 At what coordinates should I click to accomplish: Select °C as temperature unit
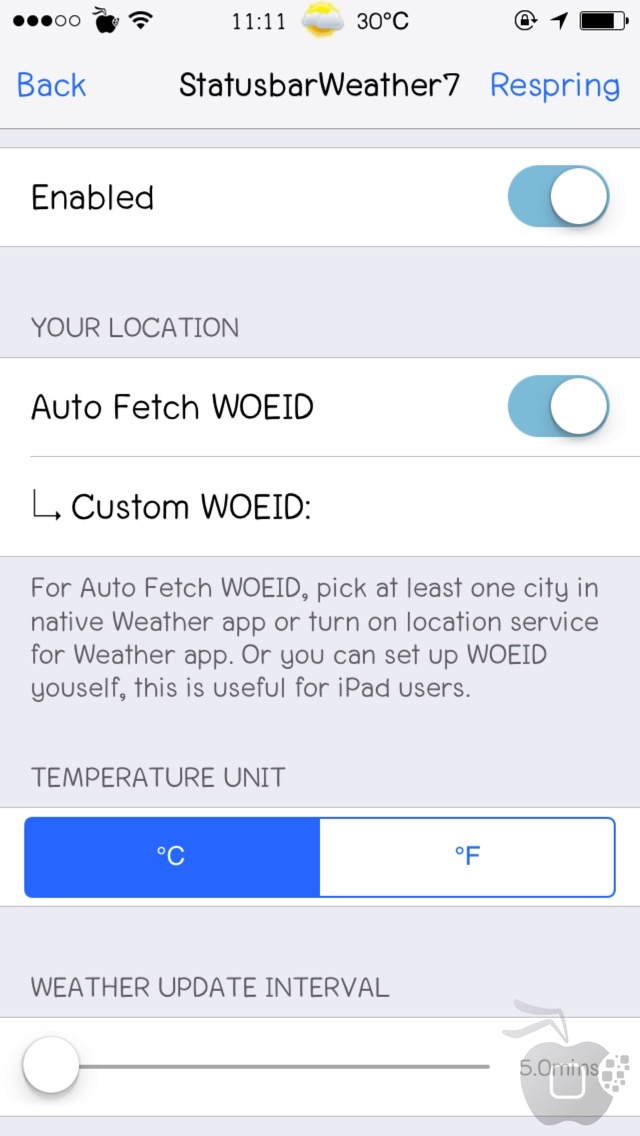[x=171, y=857]
